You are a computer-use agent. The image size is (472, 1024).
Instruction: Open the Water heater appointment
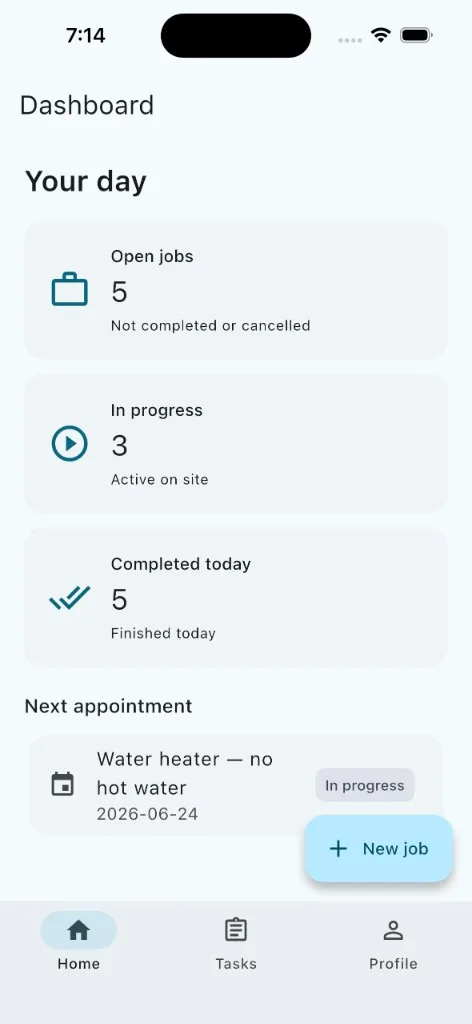click(x=236, y=784)
